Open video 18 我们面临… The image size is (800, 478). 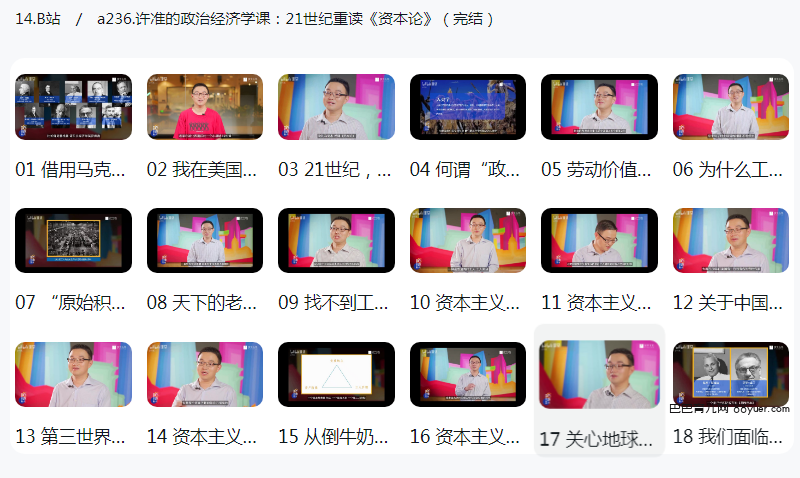pos(731,375)
